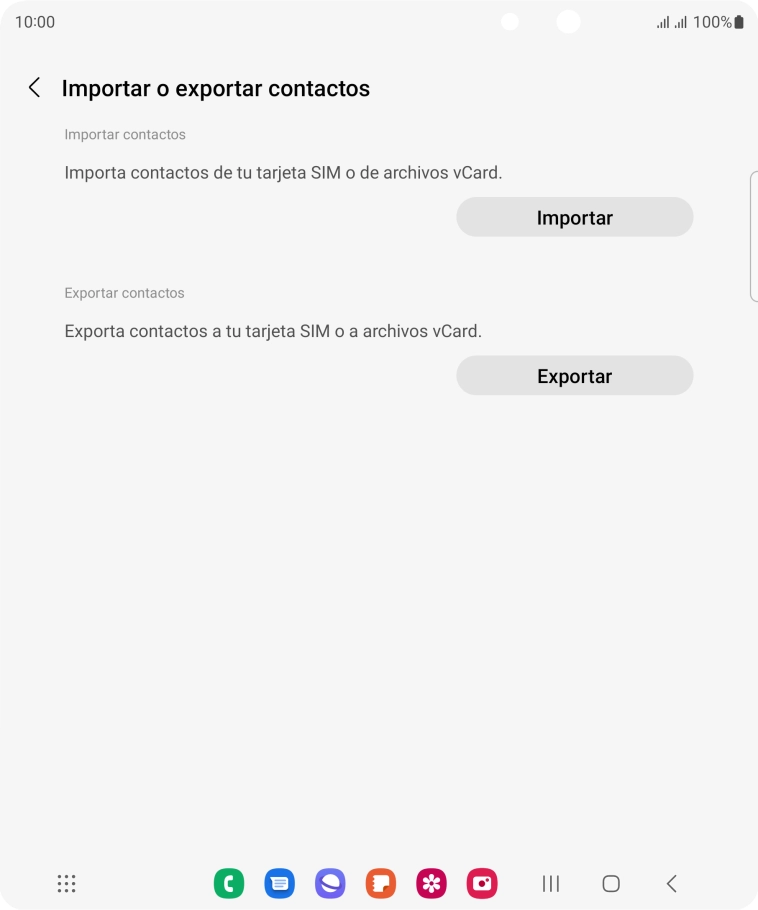This screenshot has width=758, height=910.
Task: Open the app drawer grid icon
Action: (67, 883)
